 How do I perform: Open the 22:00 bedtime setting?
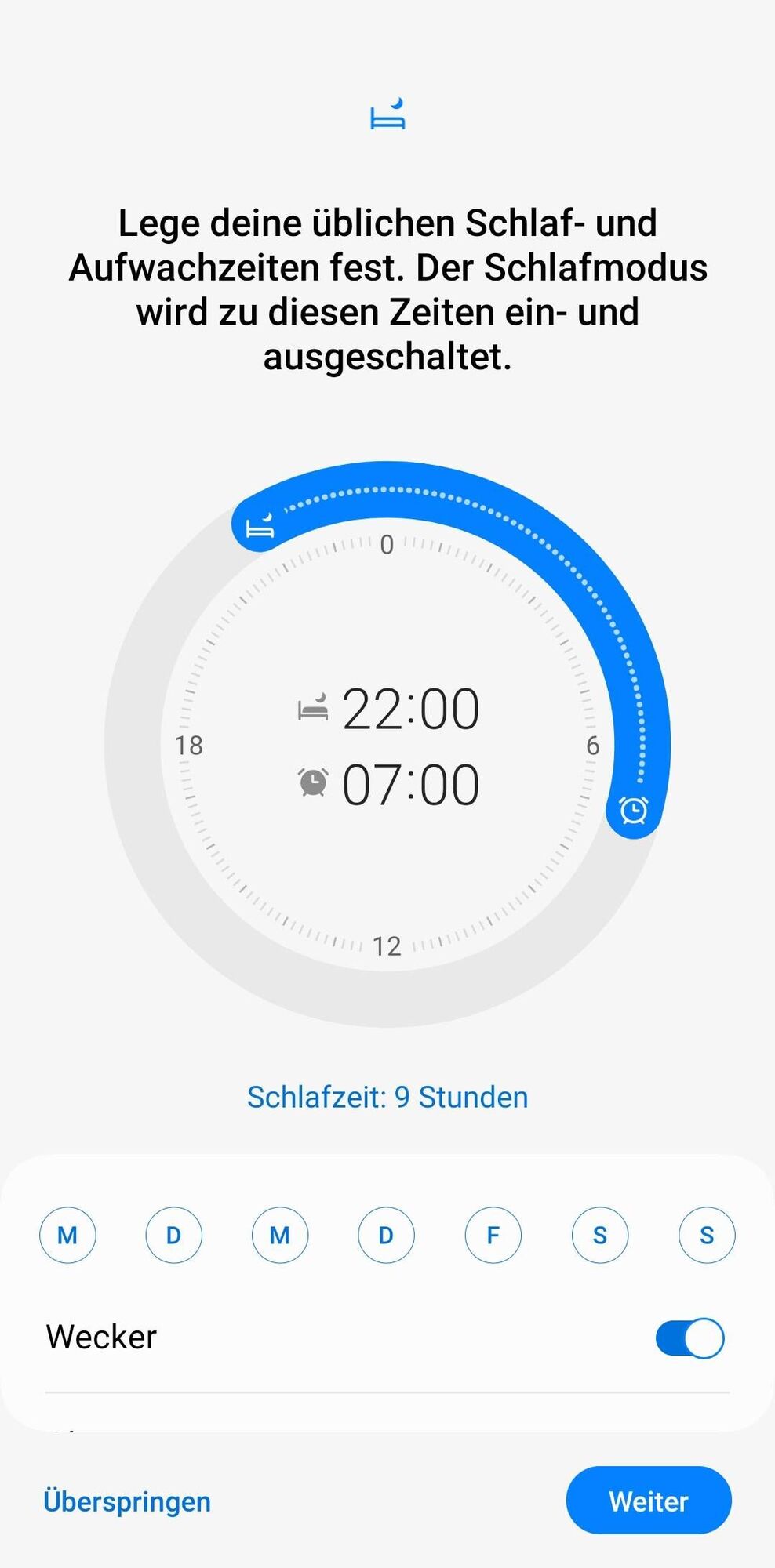pos(409,710)
